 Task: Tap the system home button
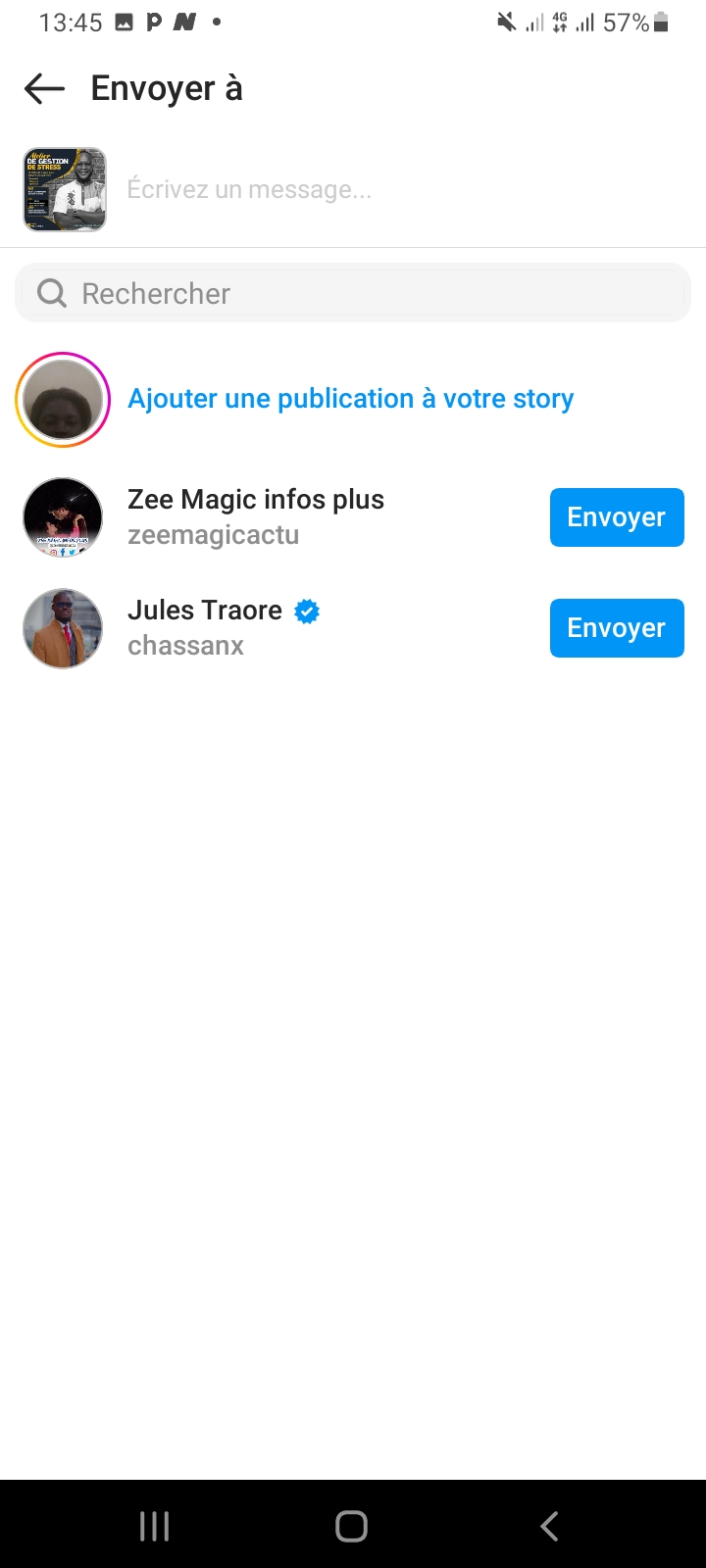[x=351, y=1526]
